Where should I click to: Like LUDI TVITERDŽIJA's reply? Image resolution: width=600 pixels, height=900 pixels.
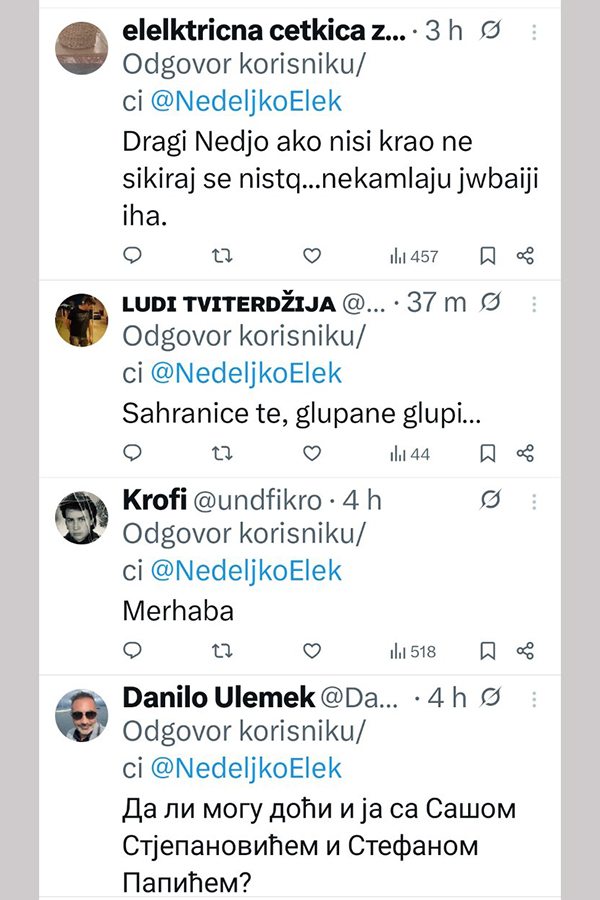pyautogui.click(x=312, y=454)
